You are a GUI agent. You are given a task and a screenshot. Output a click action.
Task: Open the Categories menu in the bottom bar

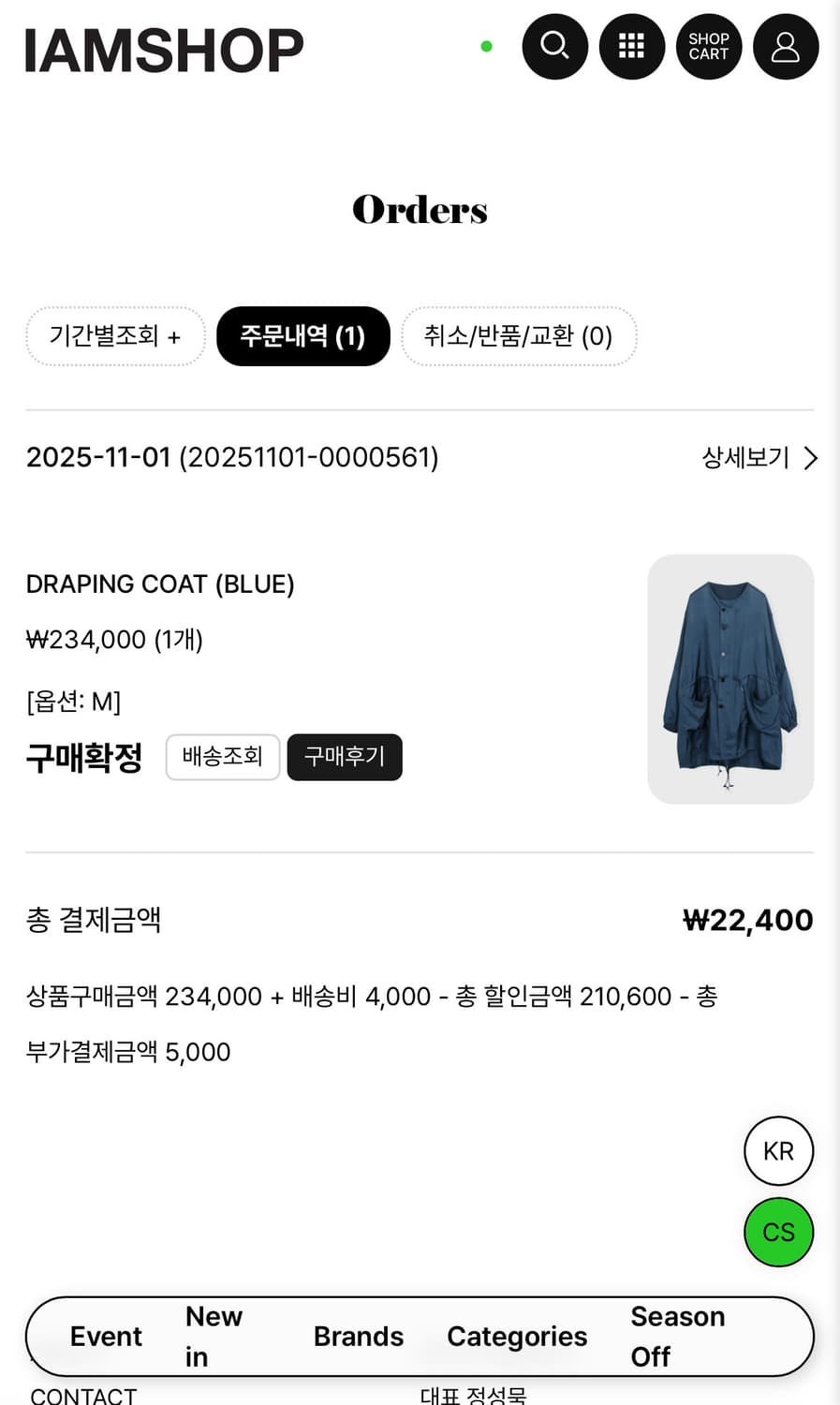point(516,1337)
